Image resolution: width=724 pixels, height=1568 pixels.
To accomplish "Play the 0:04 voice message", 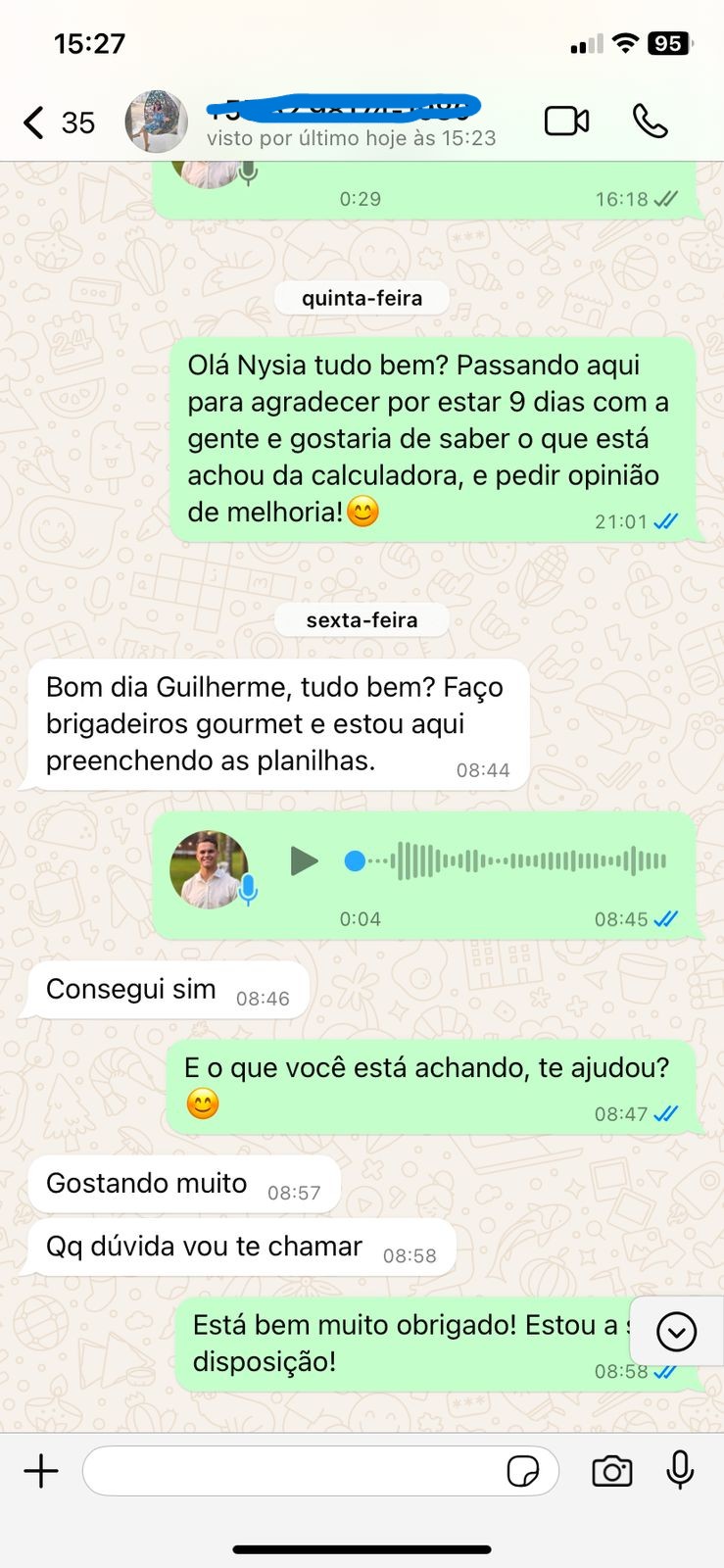I will point(304,861).
